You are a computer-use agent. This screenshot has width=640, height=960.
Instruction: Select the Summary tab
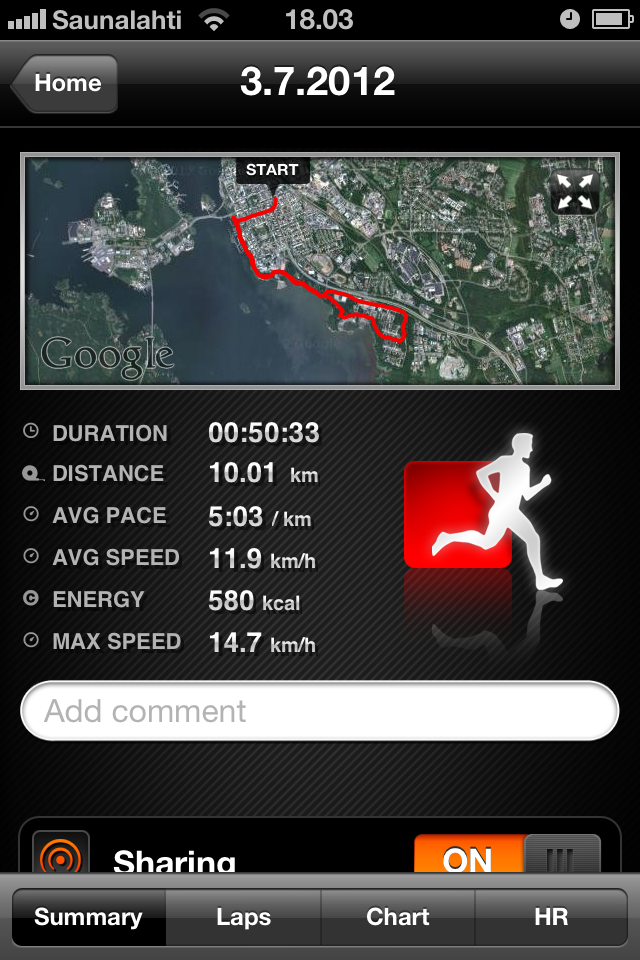[88, 917]
